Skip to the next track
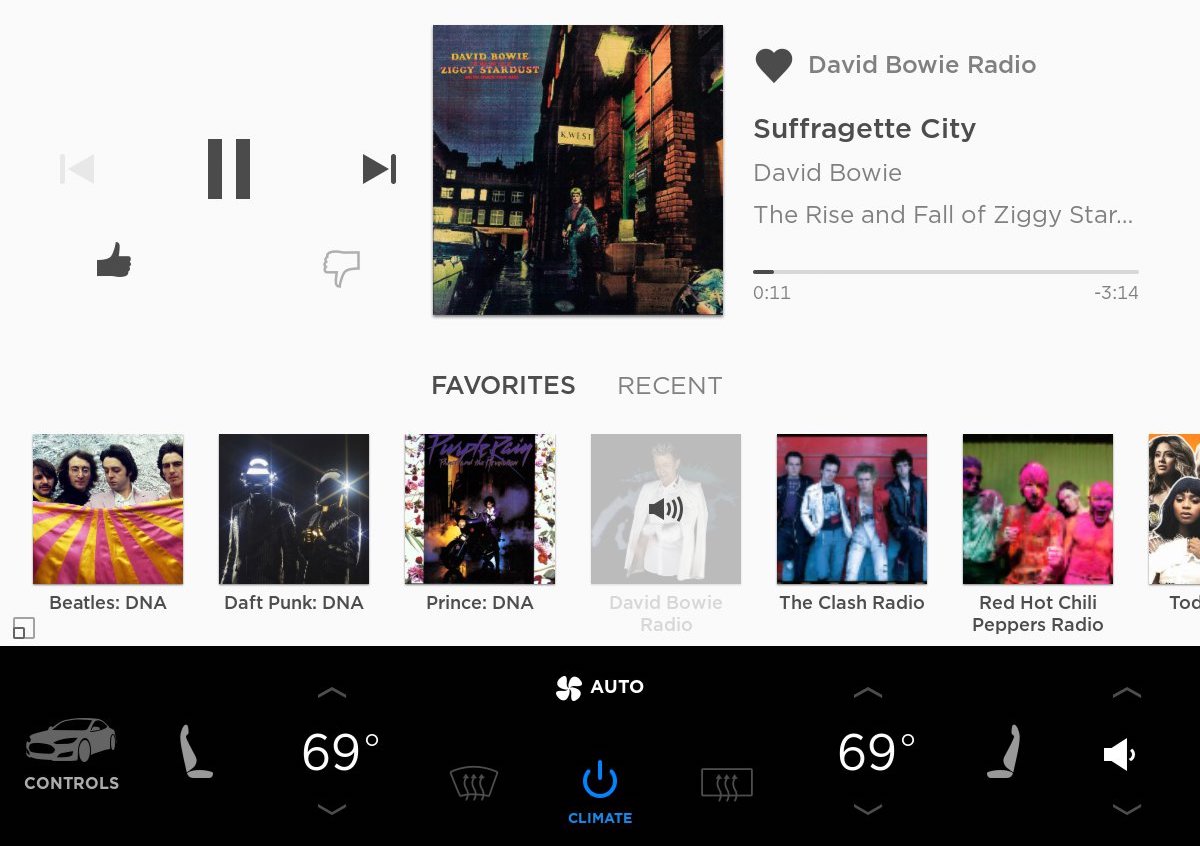Image resolution: width=1200 pixels, height=846 pixels. pos(379,169)
